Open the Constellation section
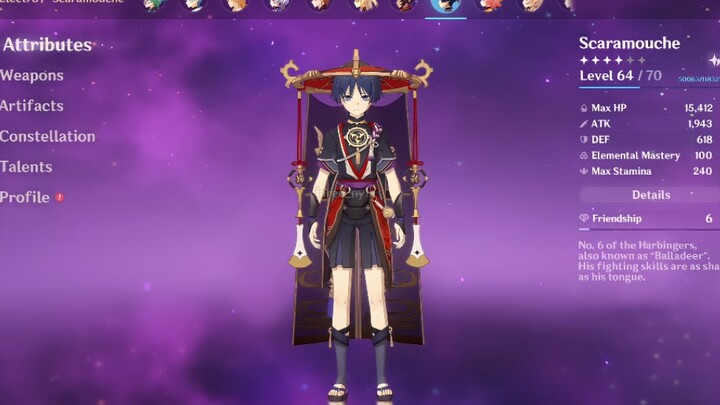The image size is (720, 405). click(x=47, y=136)
